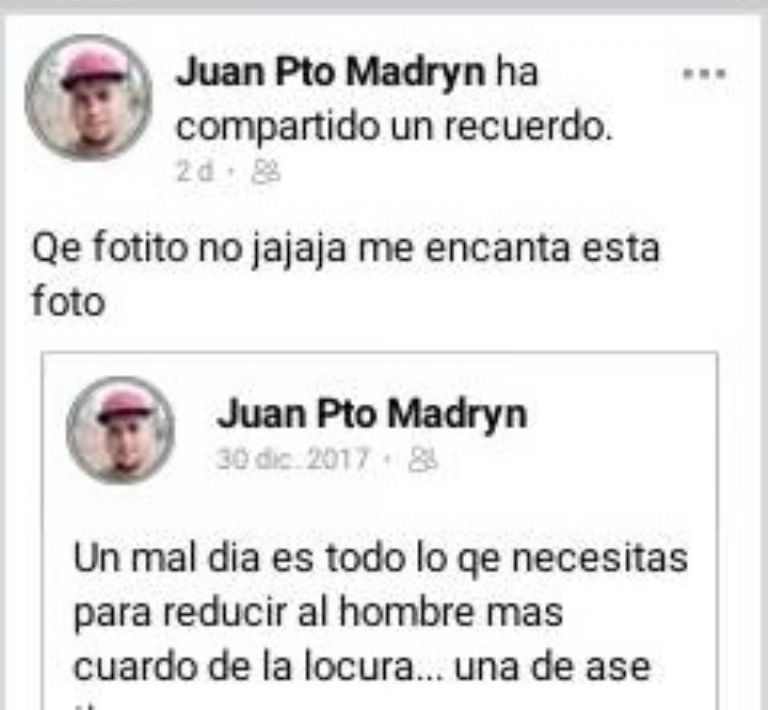Open Juan Pto Madryn's name on the outer post
Screen dimensions: 768x710
point(331,73)
